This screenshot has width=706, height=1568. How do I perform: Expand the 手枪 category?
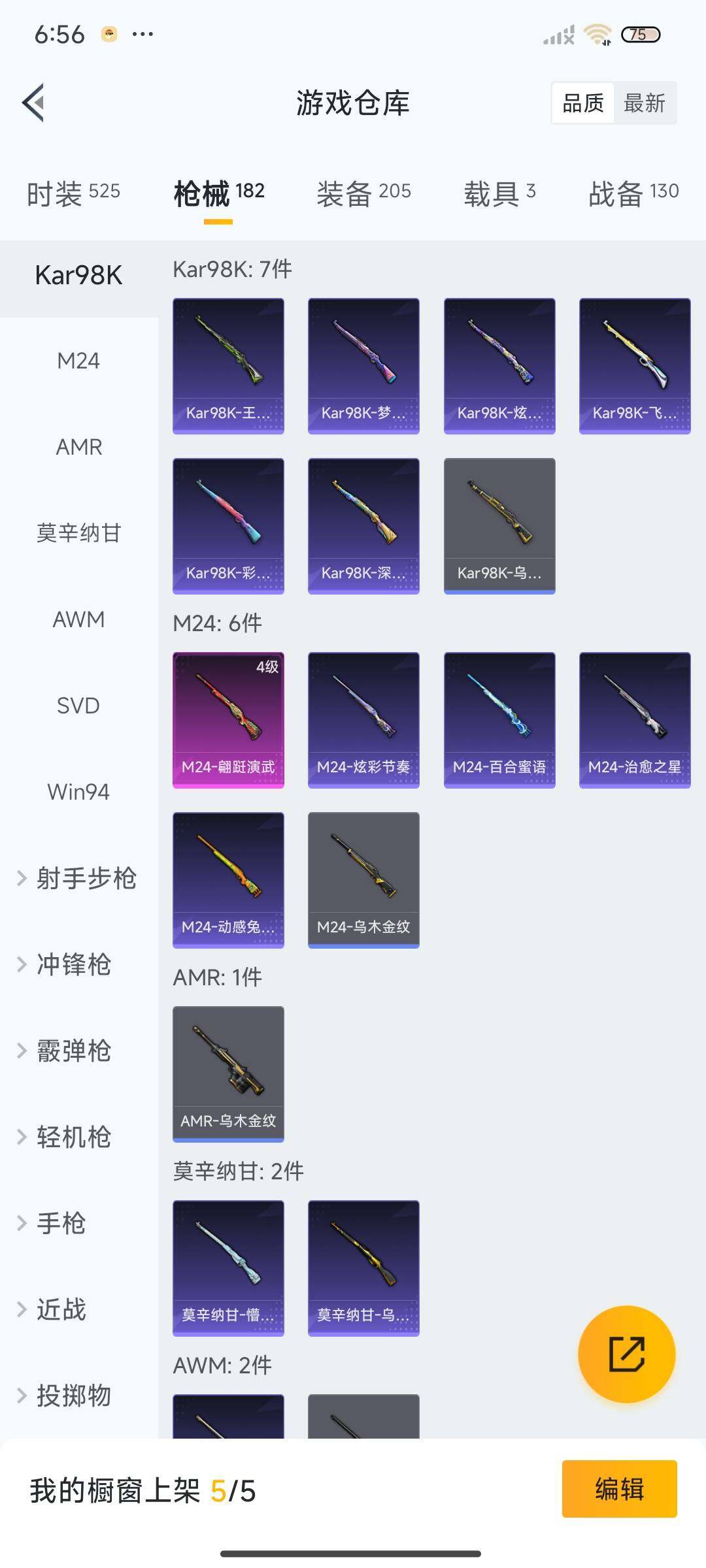point(60,1223)
